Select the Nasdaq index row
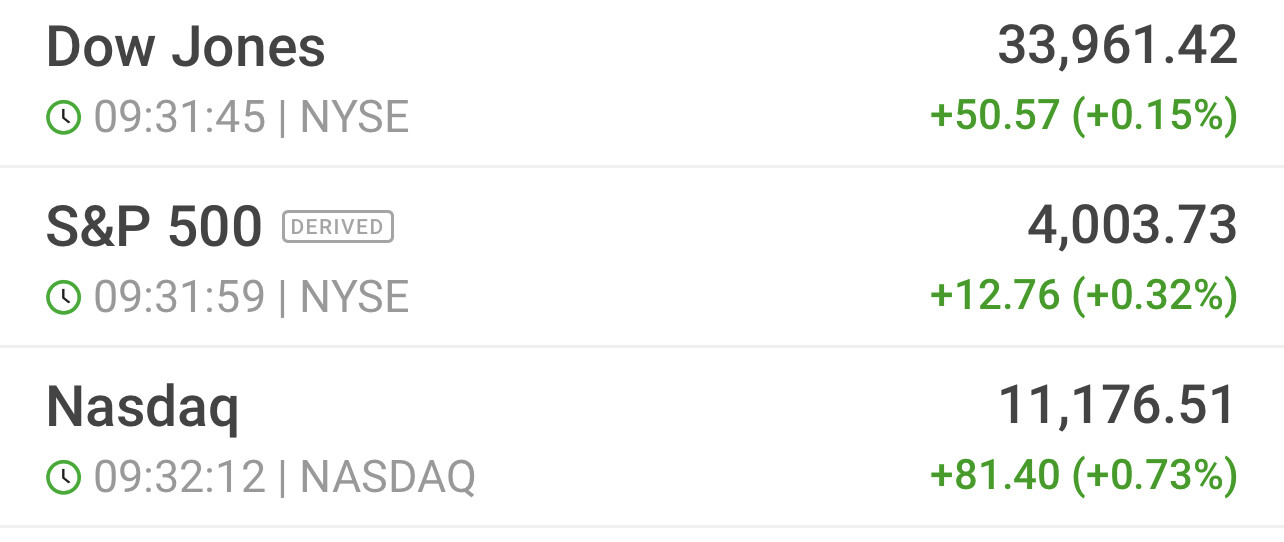 [640, 438]
